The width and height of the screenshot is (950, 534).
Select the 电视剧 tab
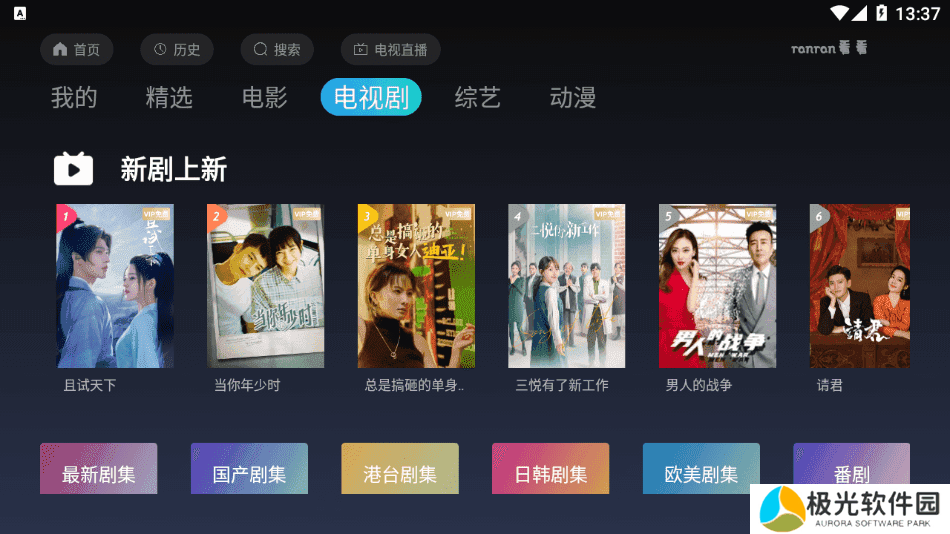pyautogui.click(x=371, y=97)
